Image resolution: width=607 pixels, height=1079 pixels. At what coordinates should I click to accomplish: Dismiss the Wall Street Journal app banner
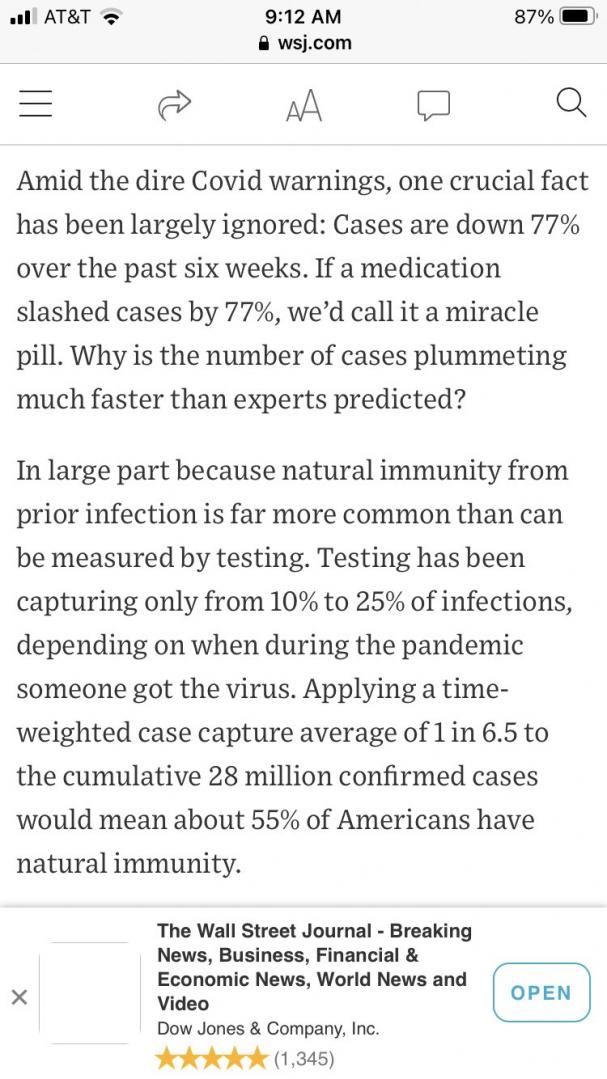(x=18, y=997)
